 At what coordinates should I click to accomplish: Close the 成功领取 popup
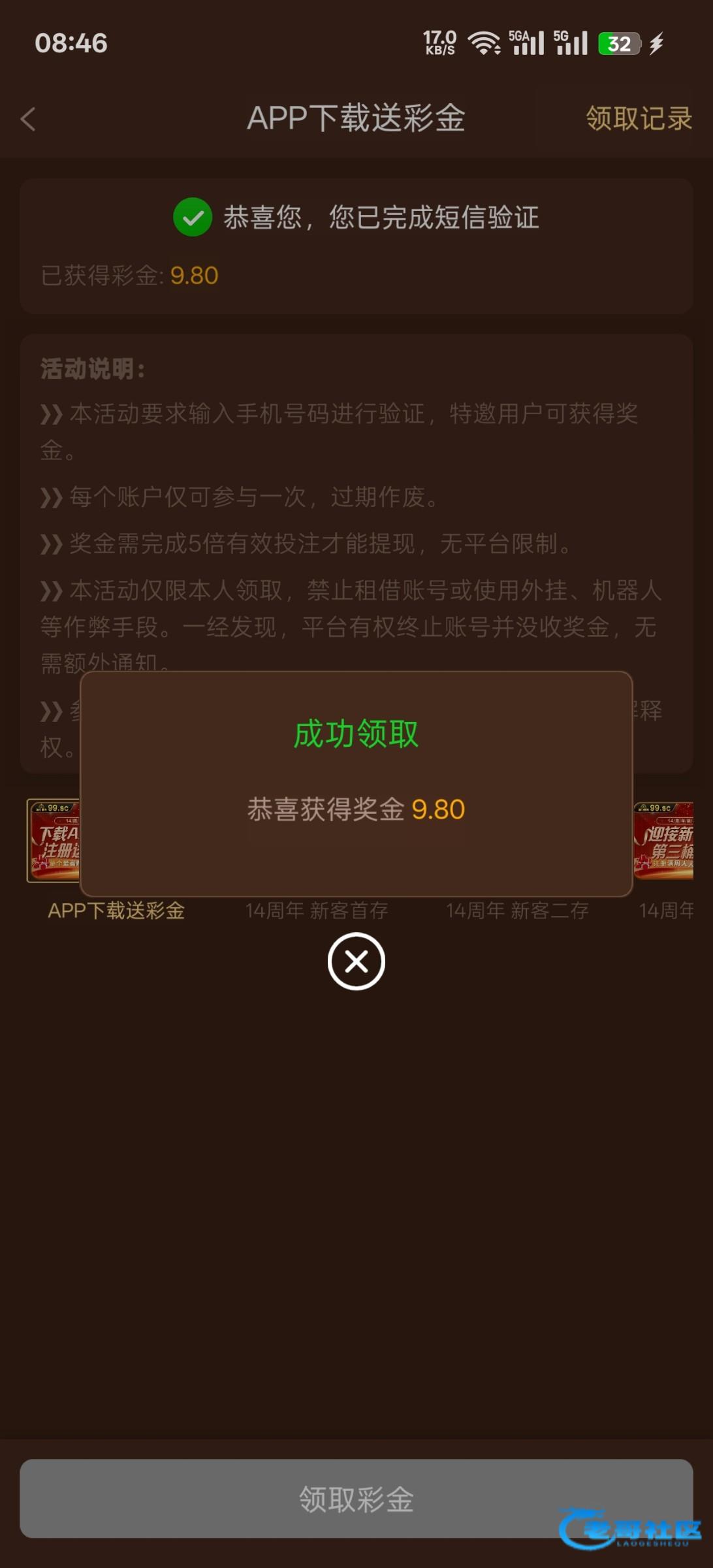(356, 961)
